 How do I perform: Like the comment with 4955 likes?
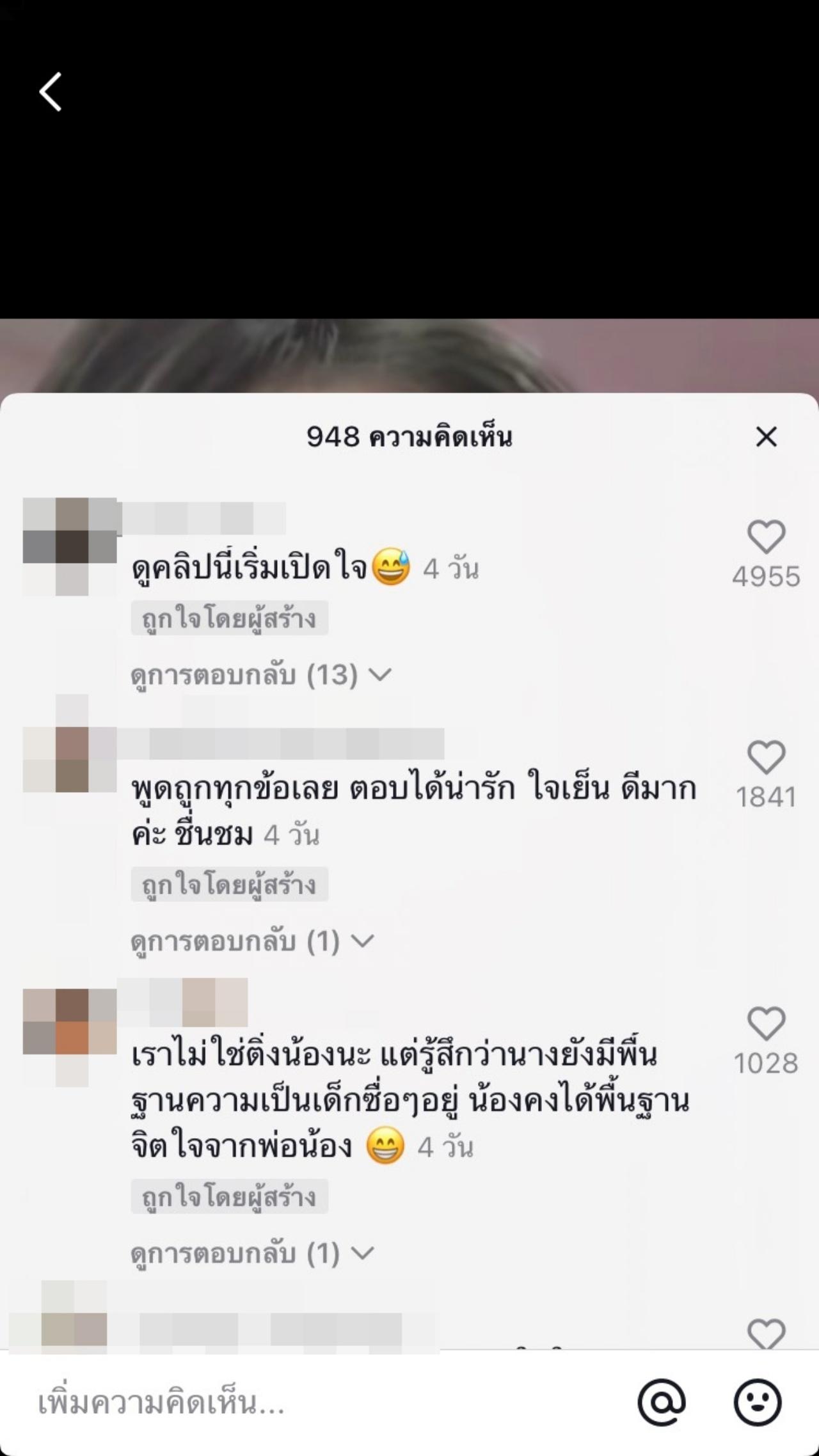click(x=766, y=536)
